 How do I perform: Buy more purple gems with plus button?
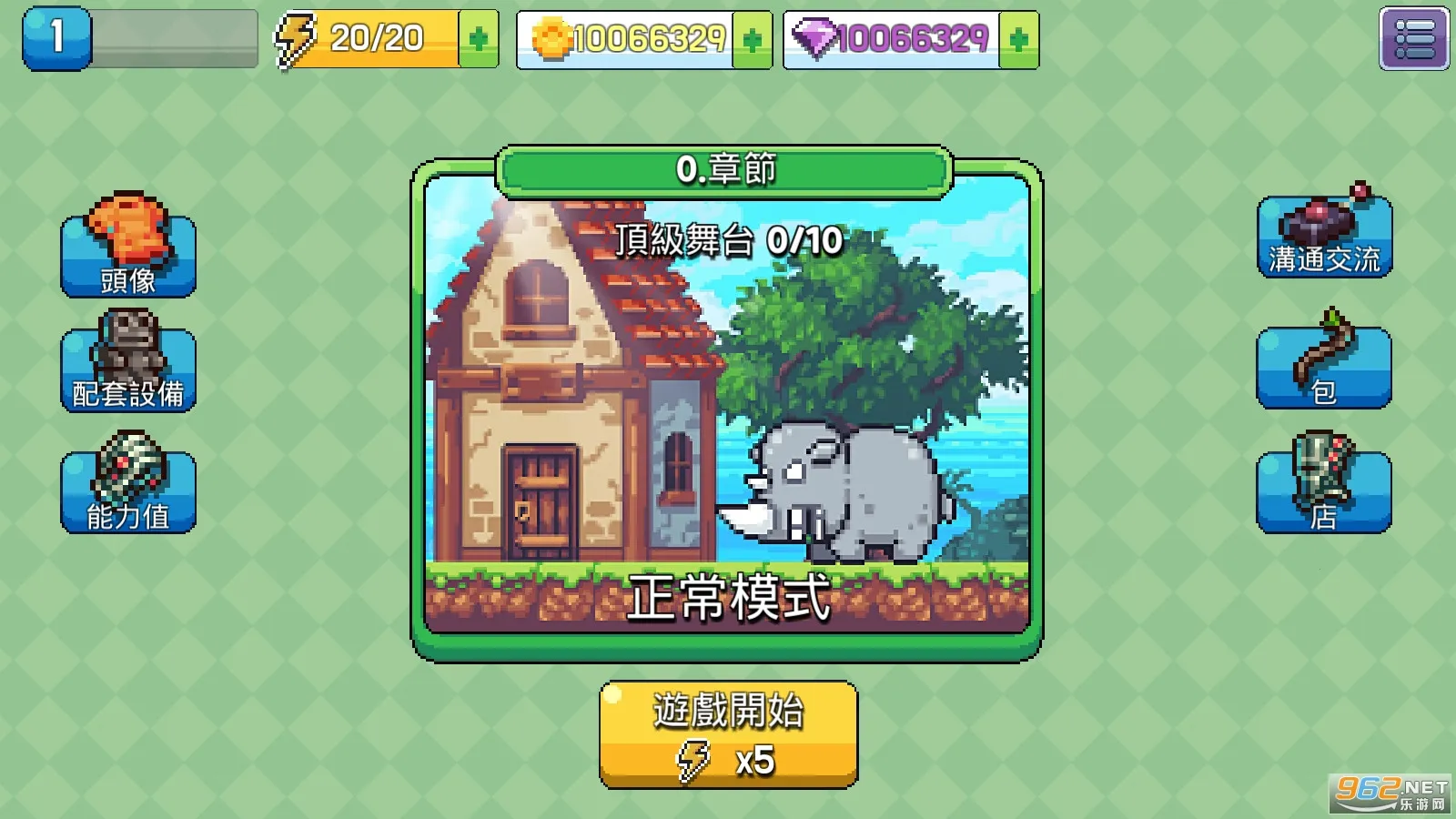(1018, 39)
